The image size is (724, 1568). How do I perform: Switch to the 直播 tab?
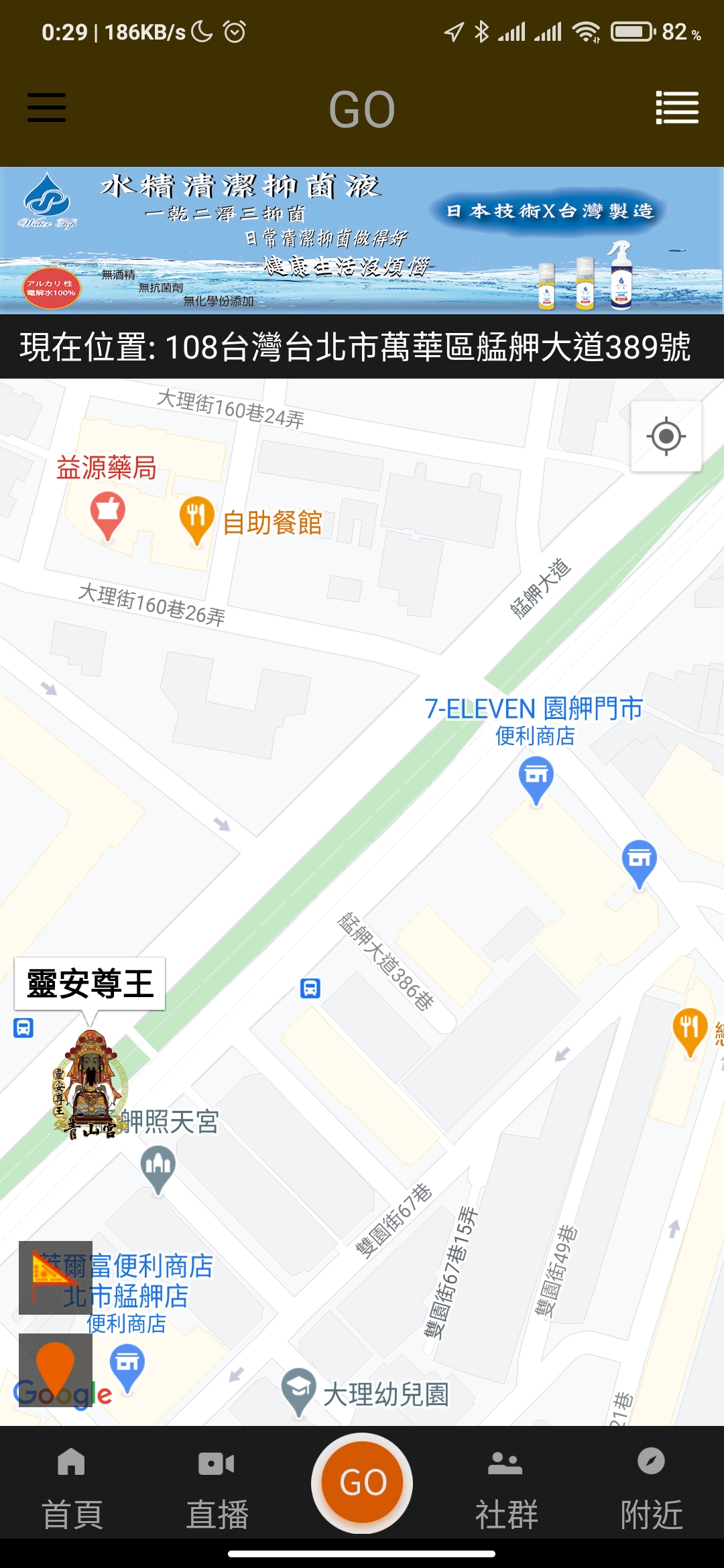217,1484
